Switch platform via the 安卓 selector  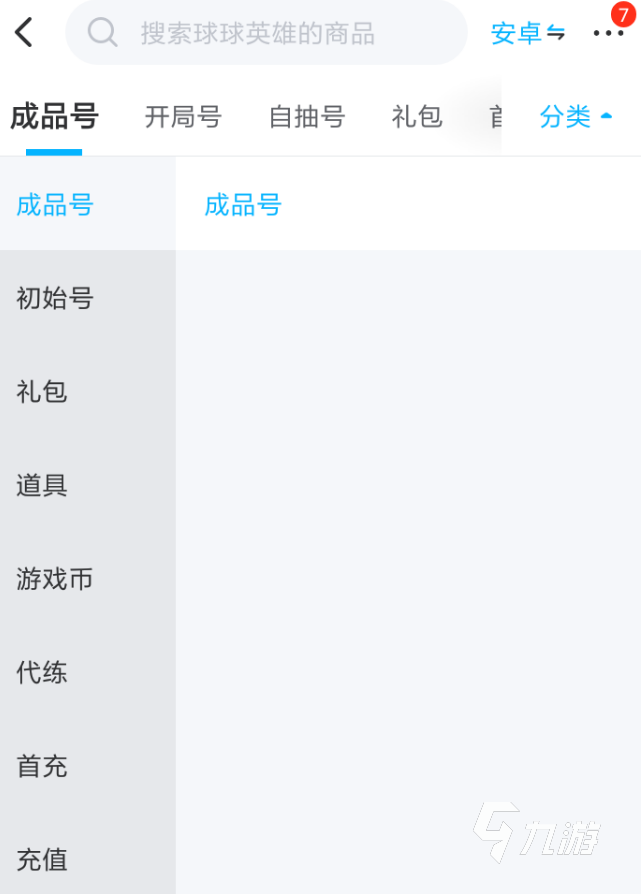[527, 33]
